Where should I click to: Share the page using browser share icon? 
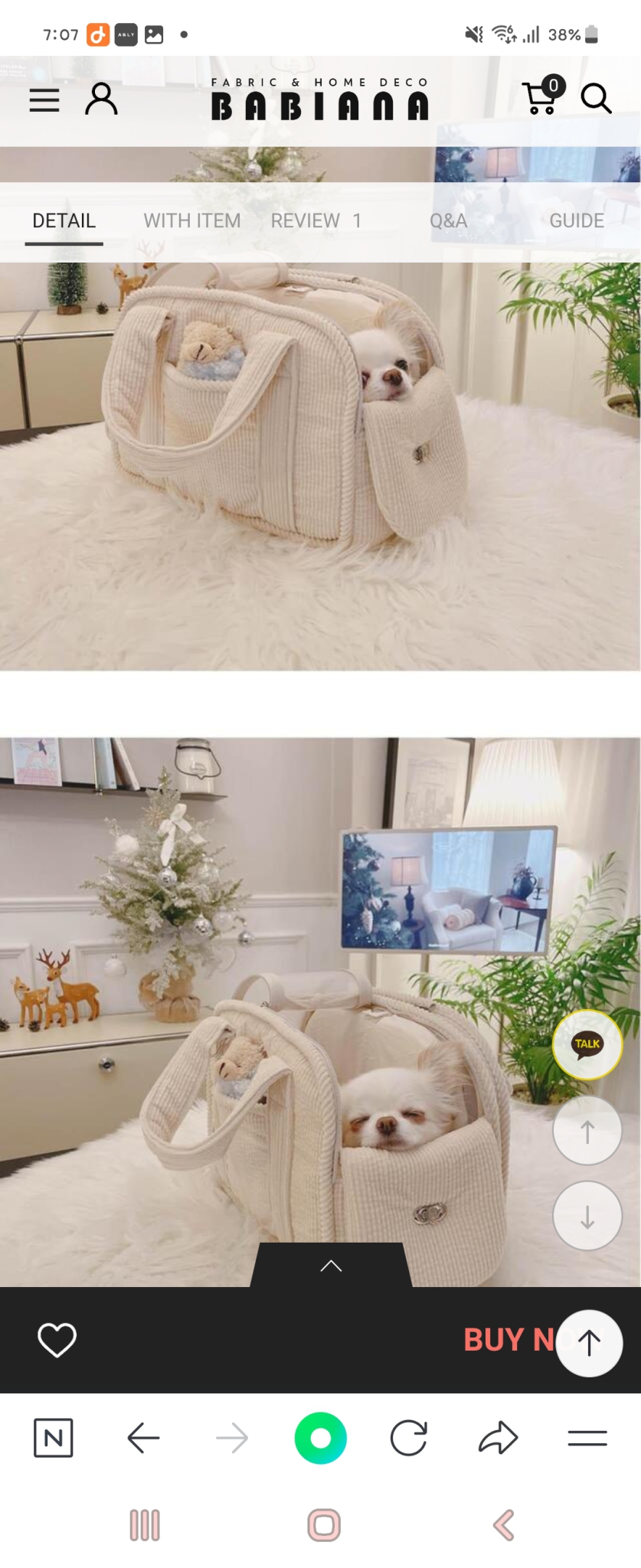pyautogui.click(x=499, y=1438)
